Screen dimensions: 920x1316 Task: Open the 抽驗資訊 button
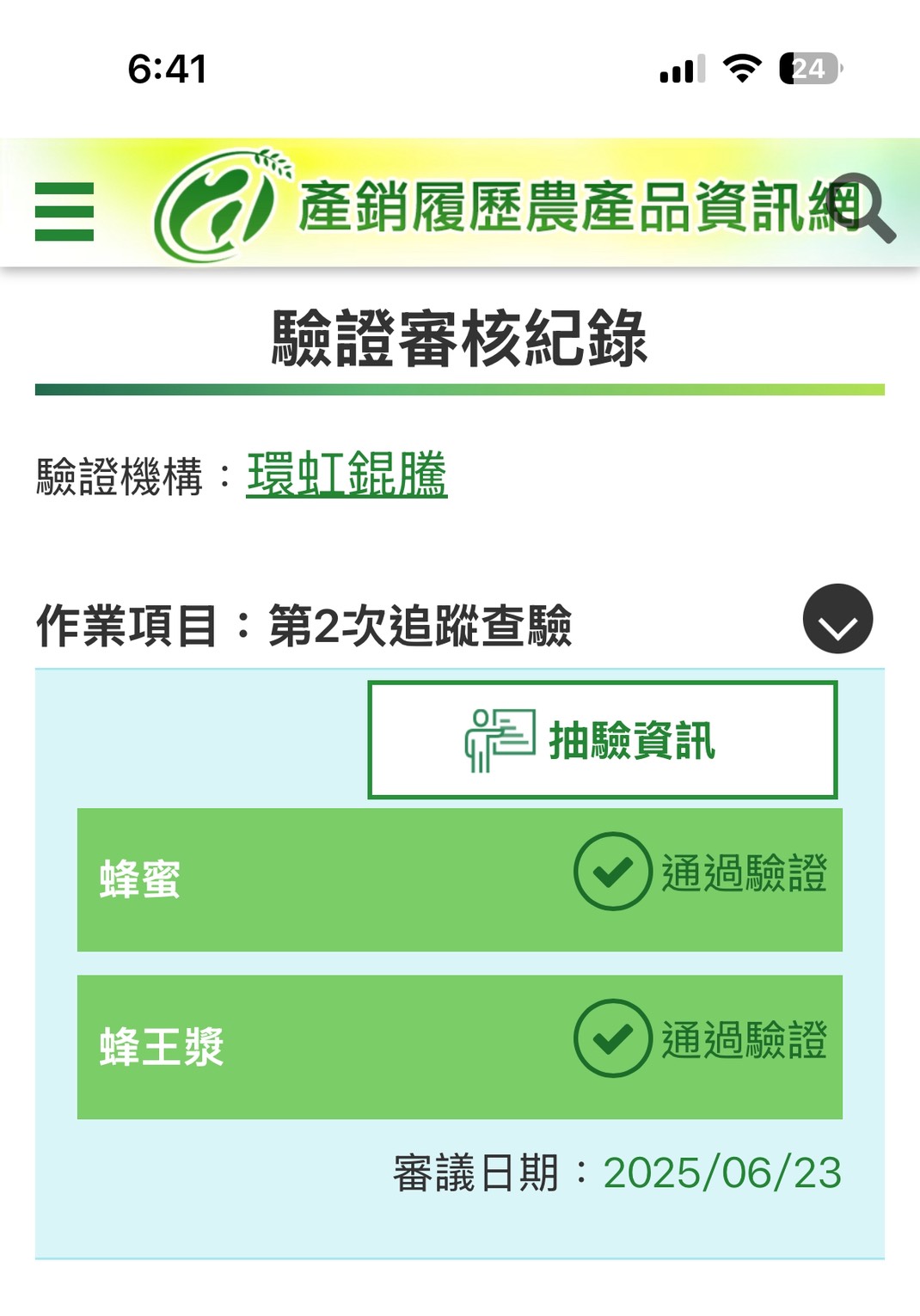(602, 740)
